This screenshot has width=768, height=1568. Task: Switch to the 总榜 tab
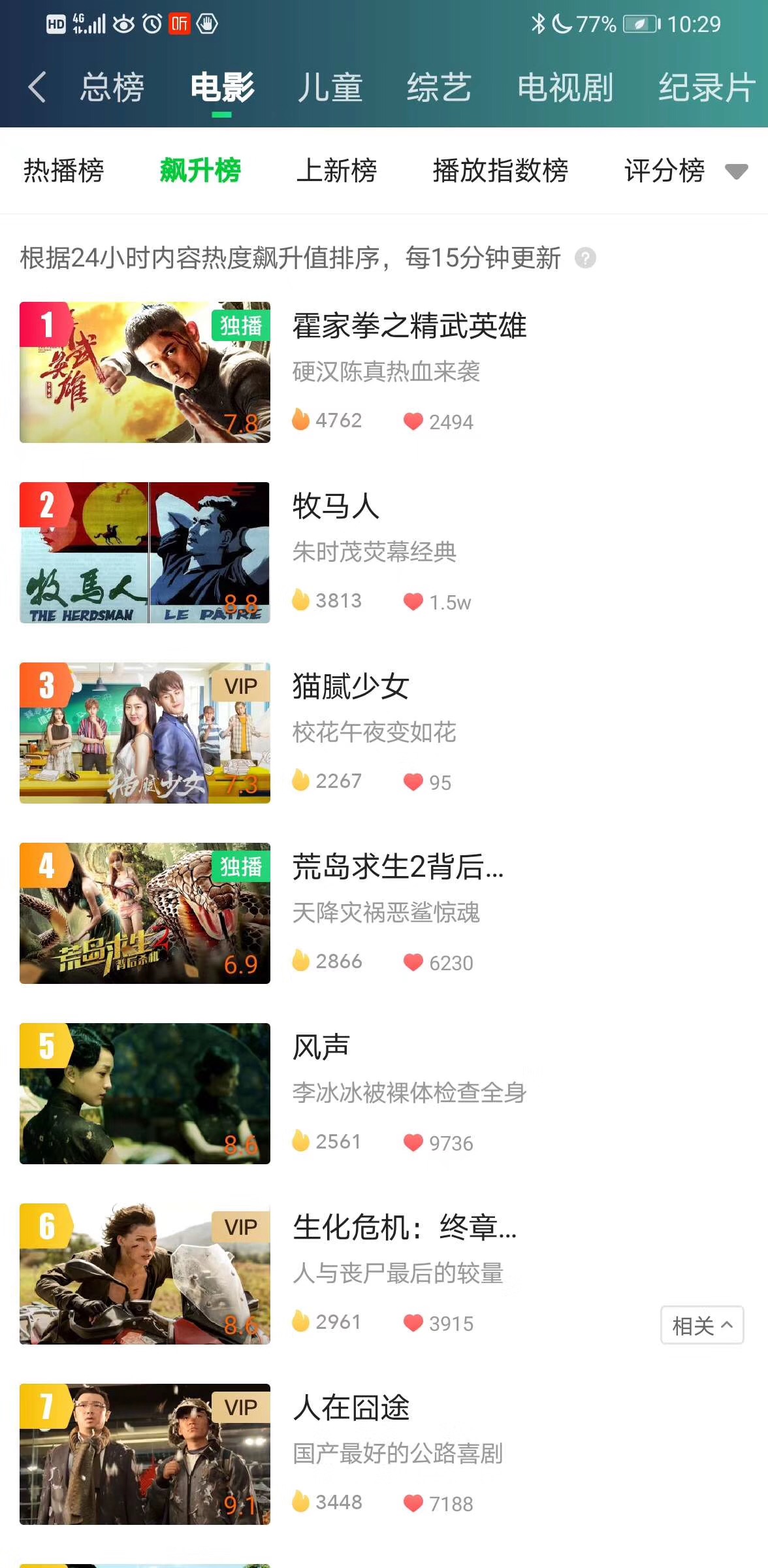click(x=112, y=88)
